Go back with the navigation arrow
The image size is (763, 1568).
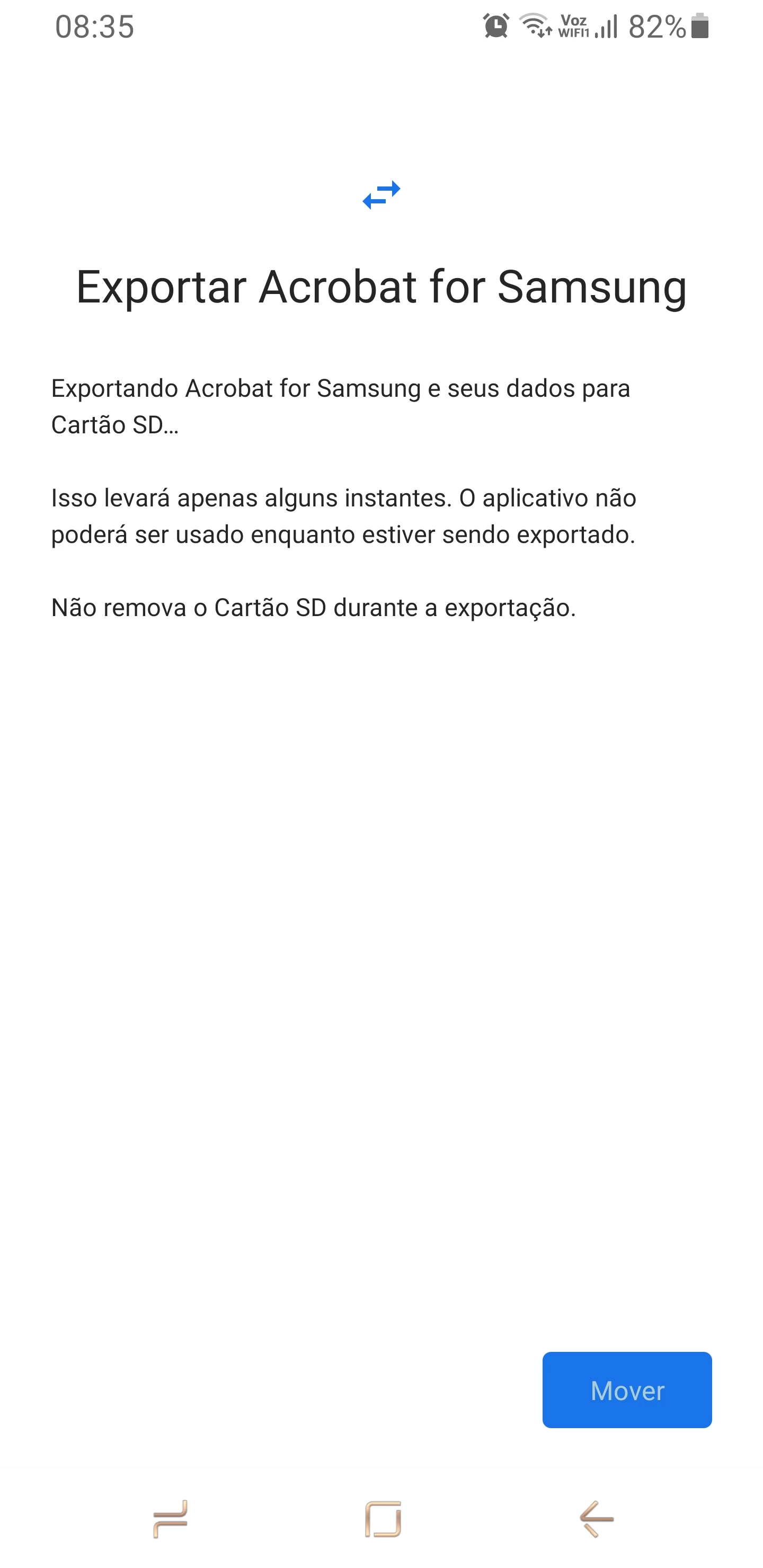click(x=596, y=1519)
